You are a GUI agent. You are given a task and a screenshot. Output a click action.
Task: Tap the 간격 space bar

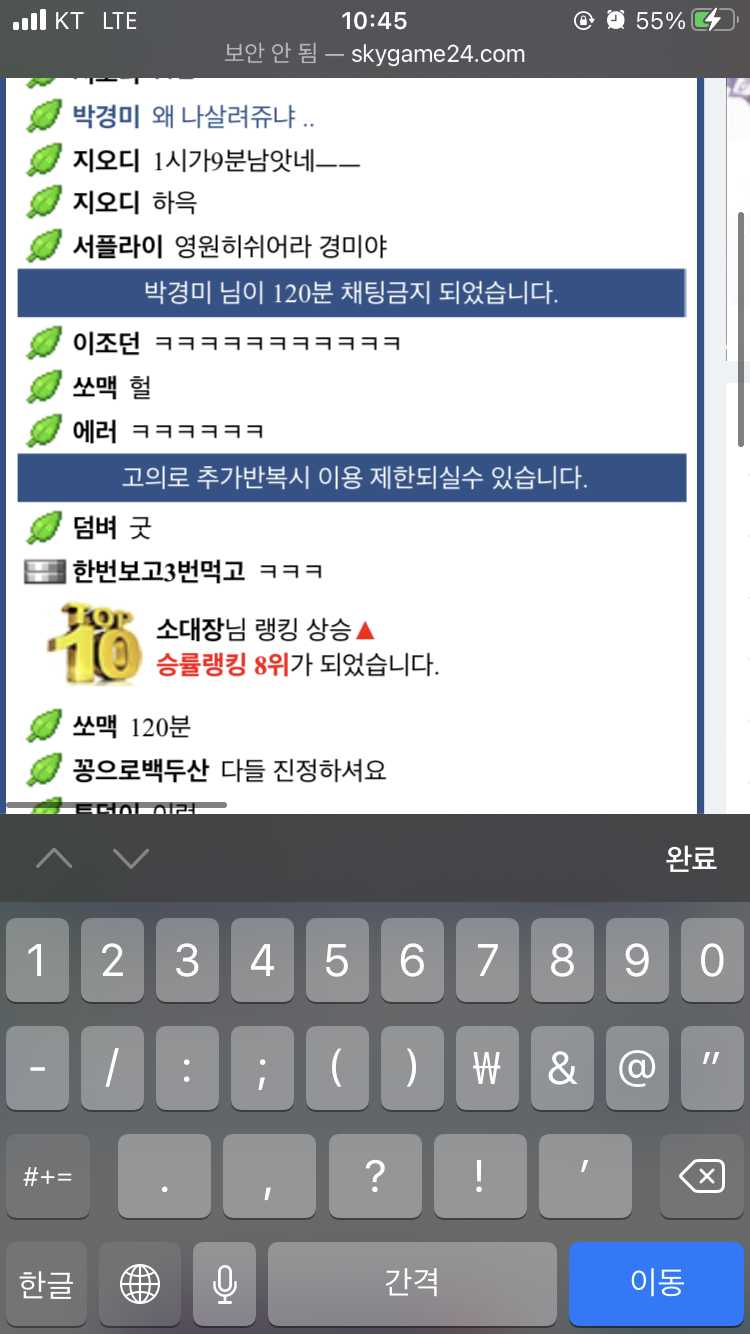[x=412, y=1283]
